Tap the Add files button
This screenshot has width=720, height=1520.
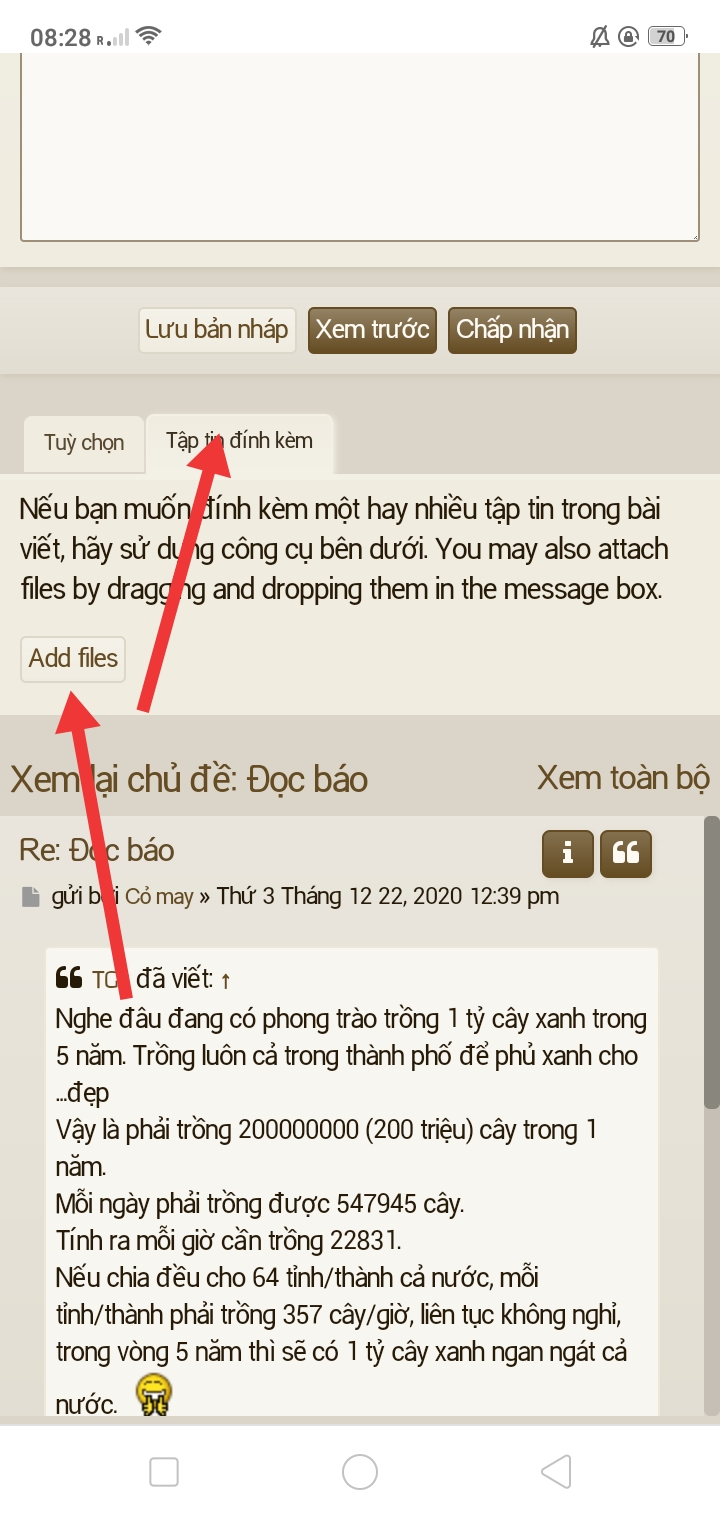(73, 659)
